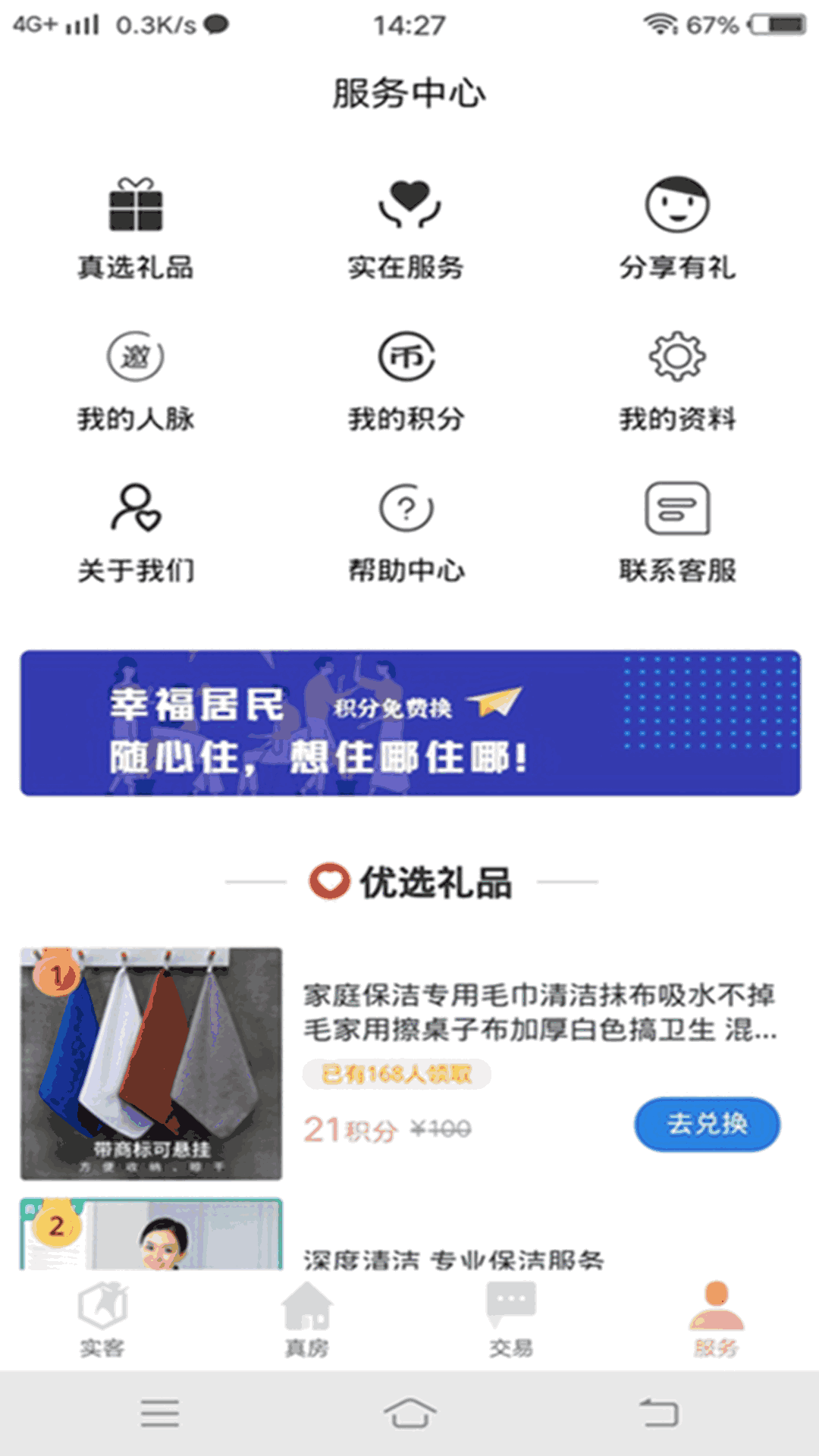Switch to the 真房 tab

(x=307, y=1319)
